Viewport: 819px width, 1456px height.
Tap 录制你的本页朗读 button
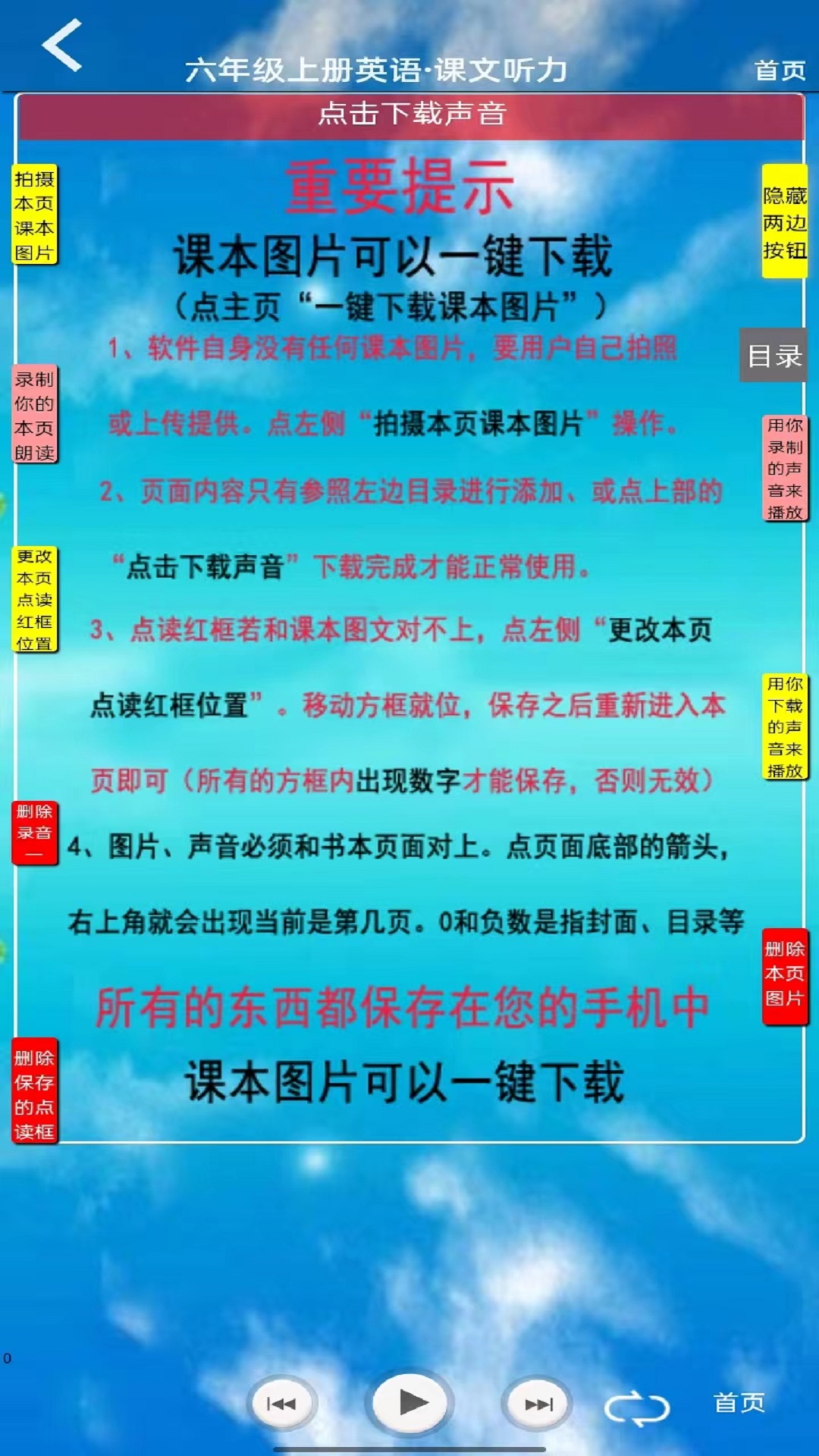click(35, 416)
